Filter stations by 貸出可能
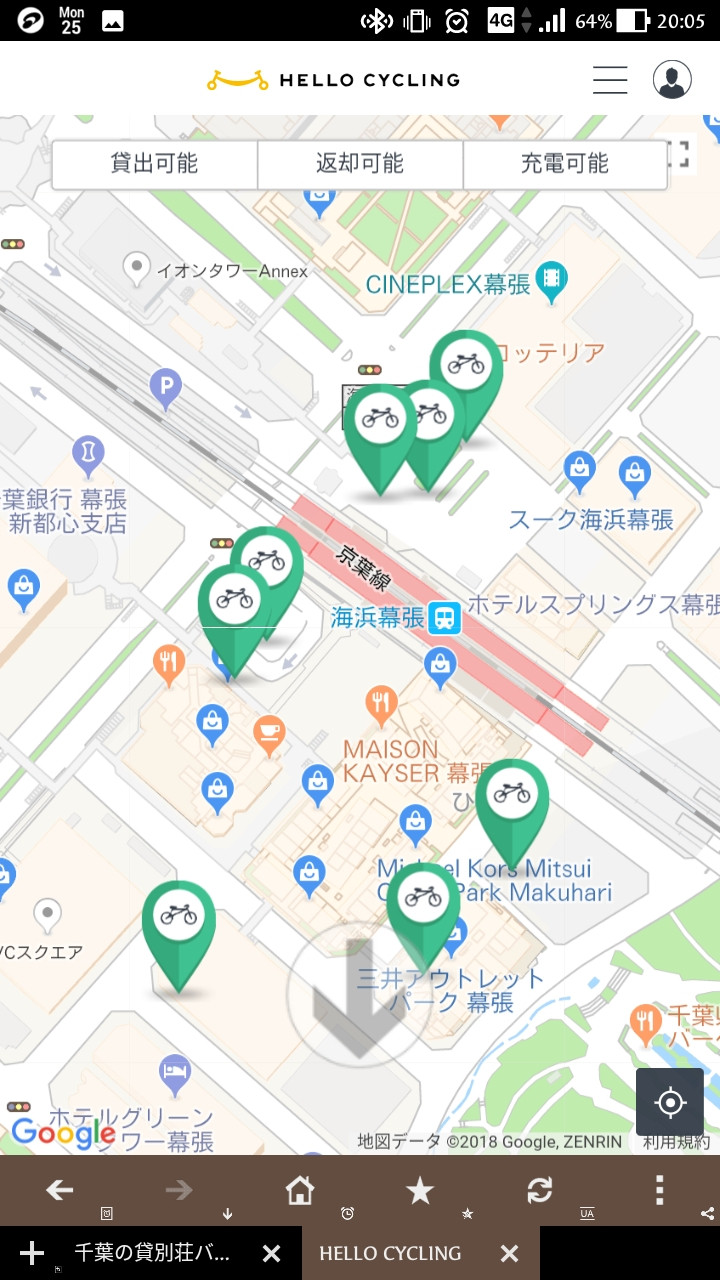 (154, 164)
